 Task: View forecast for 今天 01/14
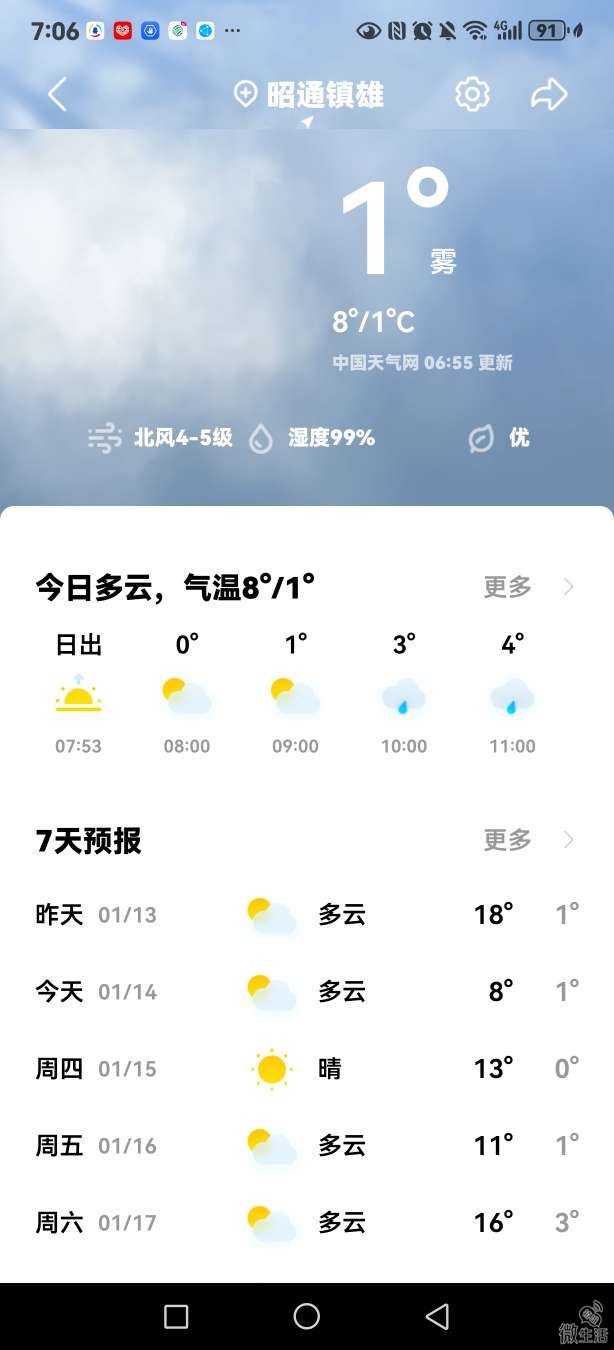(x=307, y=992)
